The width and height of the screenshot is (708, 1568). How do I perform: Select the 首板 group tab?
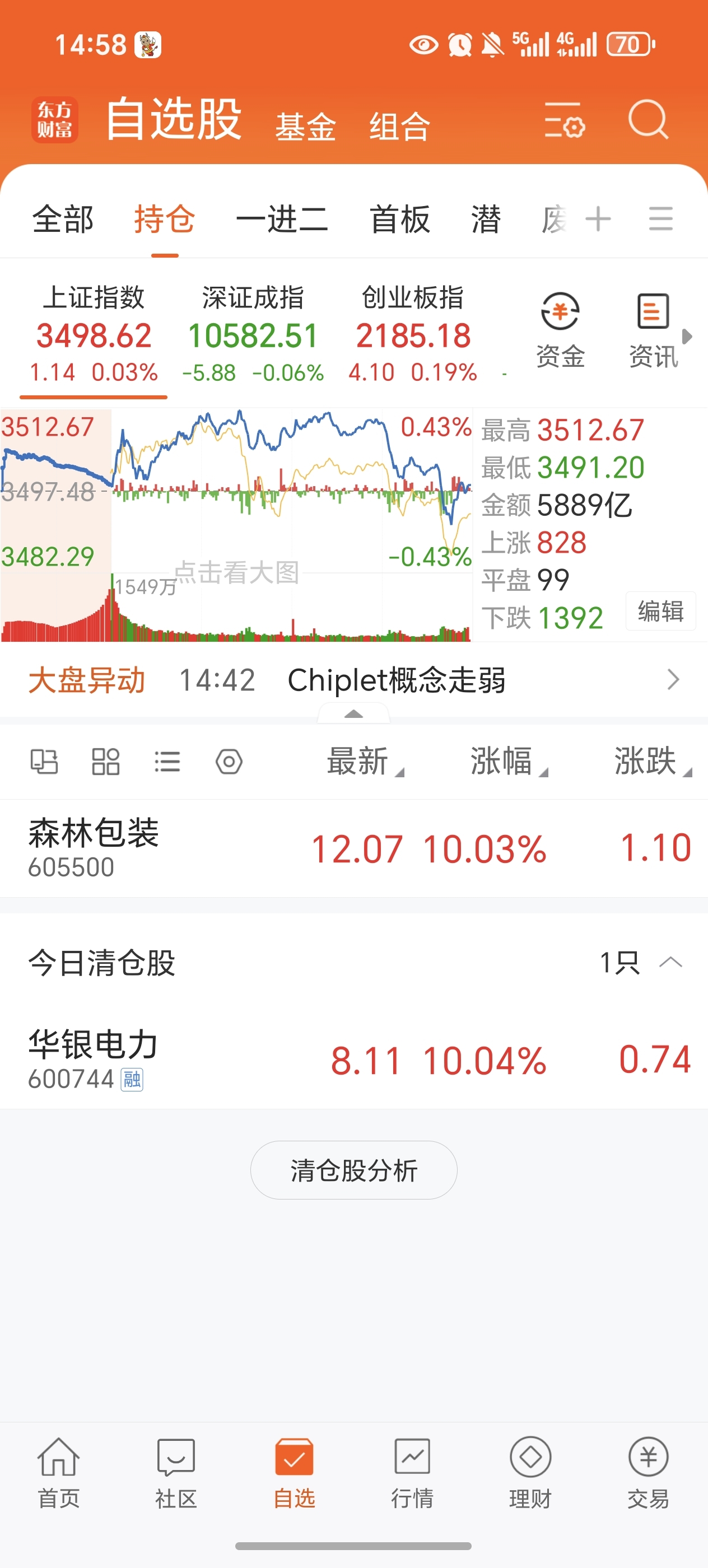click(x=400, y=219)
